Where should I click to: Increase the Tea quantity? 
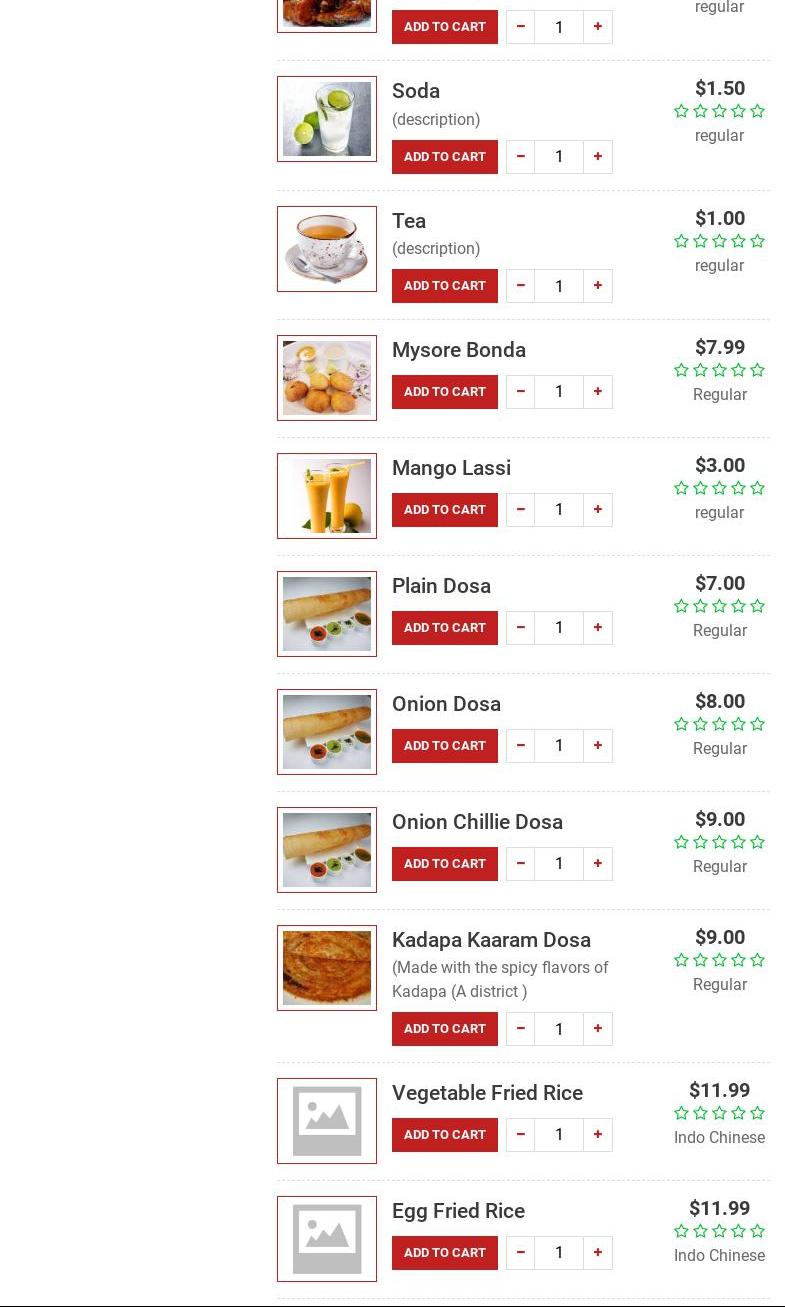click(x=598, y=286)
